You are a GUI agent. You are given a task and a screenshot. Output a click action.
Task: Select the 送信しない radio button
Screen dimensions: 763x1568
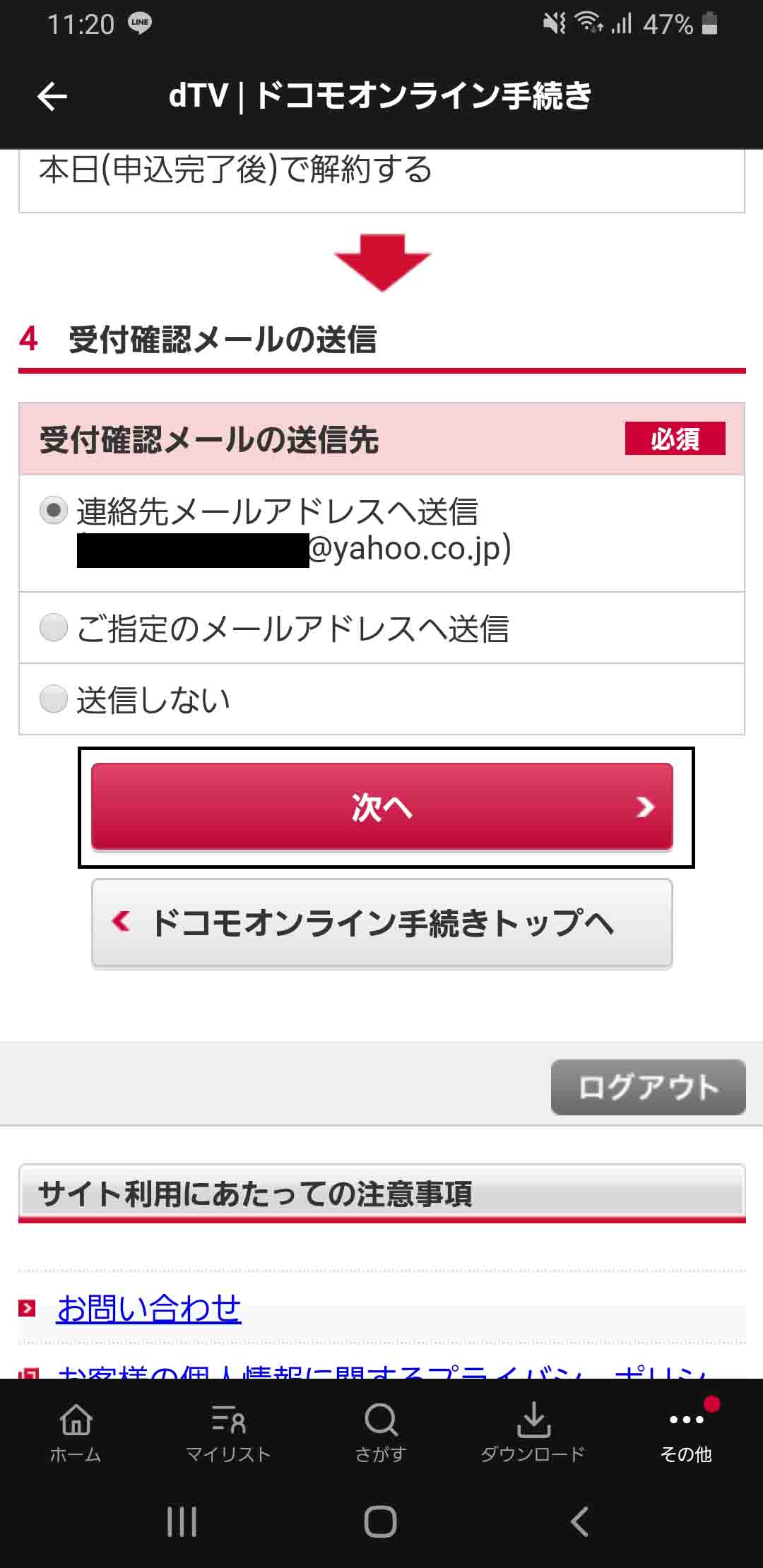pos(54,699)
